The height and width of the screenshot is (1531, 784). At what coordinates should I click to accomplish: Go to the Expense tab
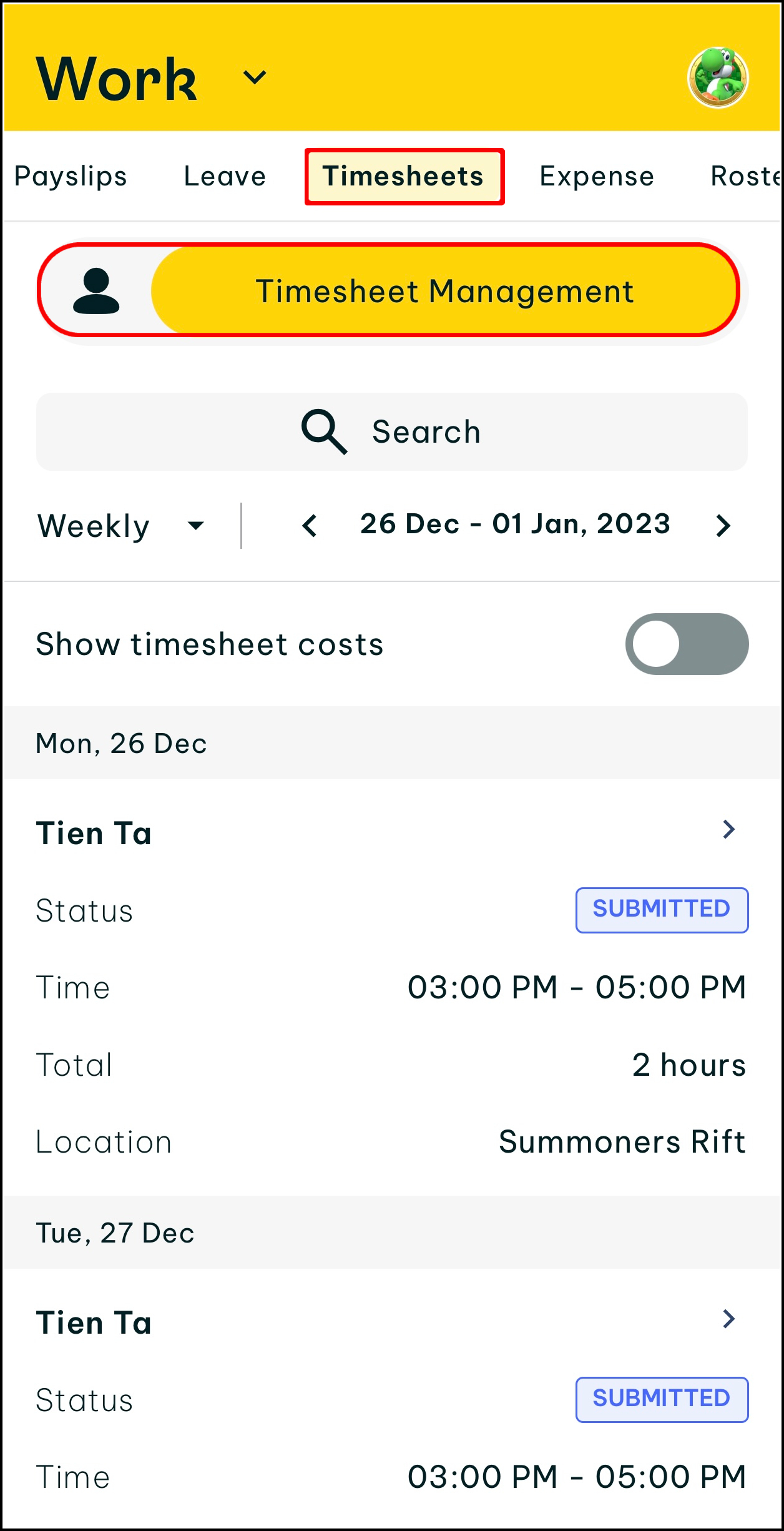point(597,177)
